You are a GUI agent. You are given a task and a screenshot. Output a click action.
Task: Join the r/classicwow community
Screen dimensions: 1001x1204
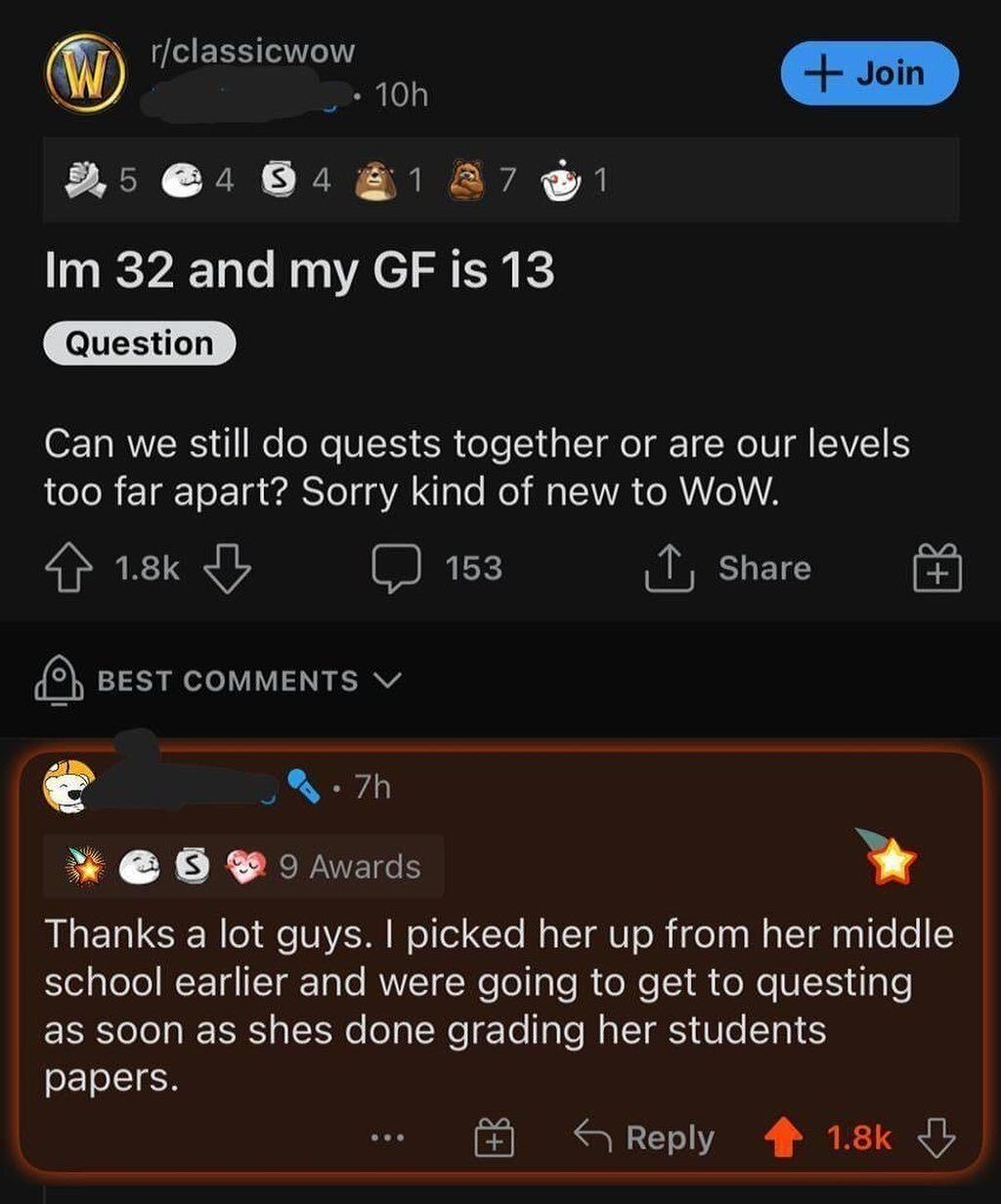point(869,73)
